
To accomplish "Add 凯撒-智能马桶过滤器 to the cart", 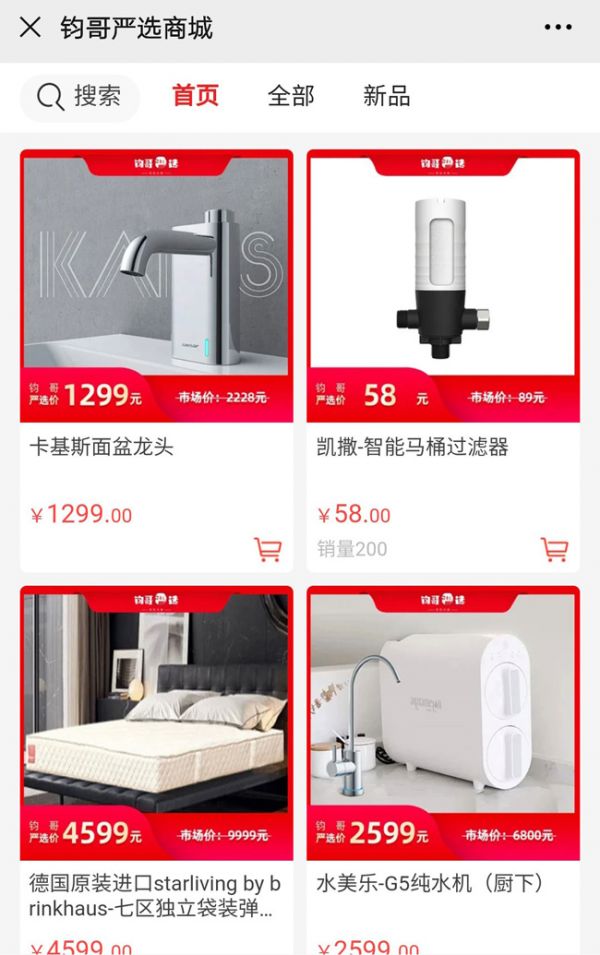I will tap(554, 549).
